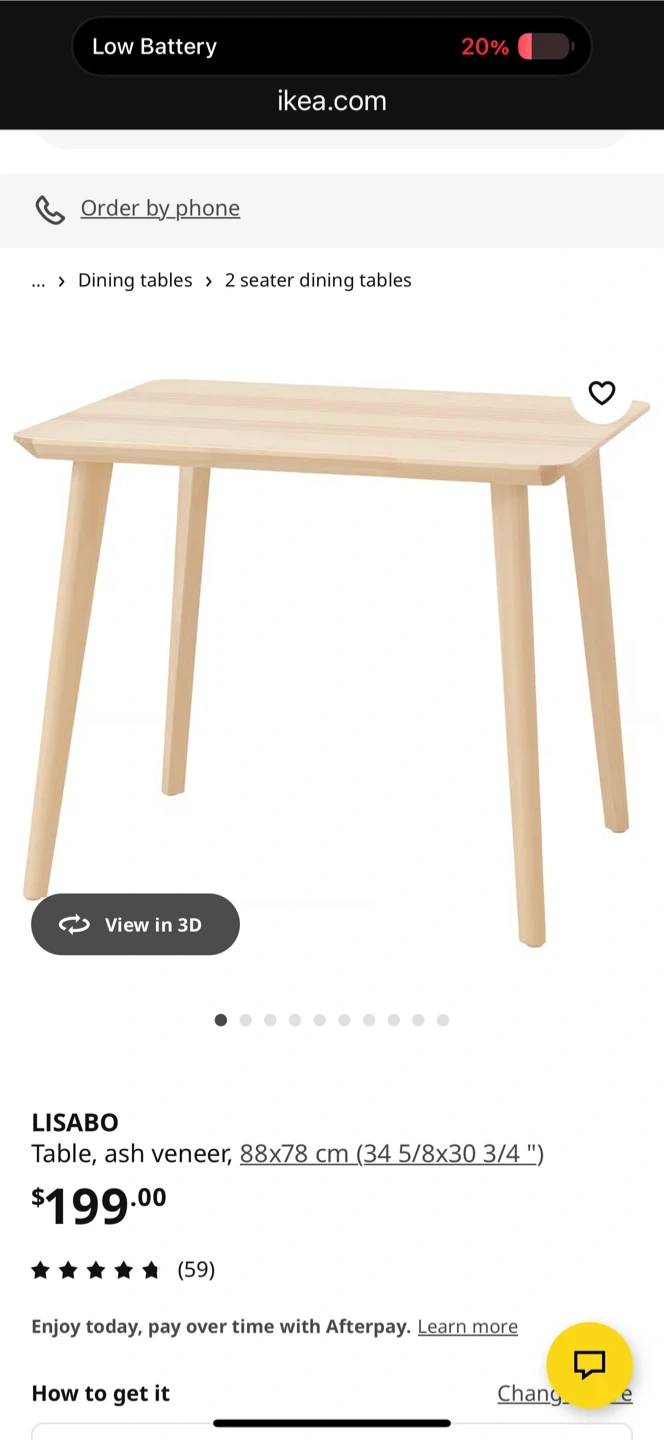The image size is (664, 1440).
Task: Save LISABO table to favorites
Action: [601, 393]
